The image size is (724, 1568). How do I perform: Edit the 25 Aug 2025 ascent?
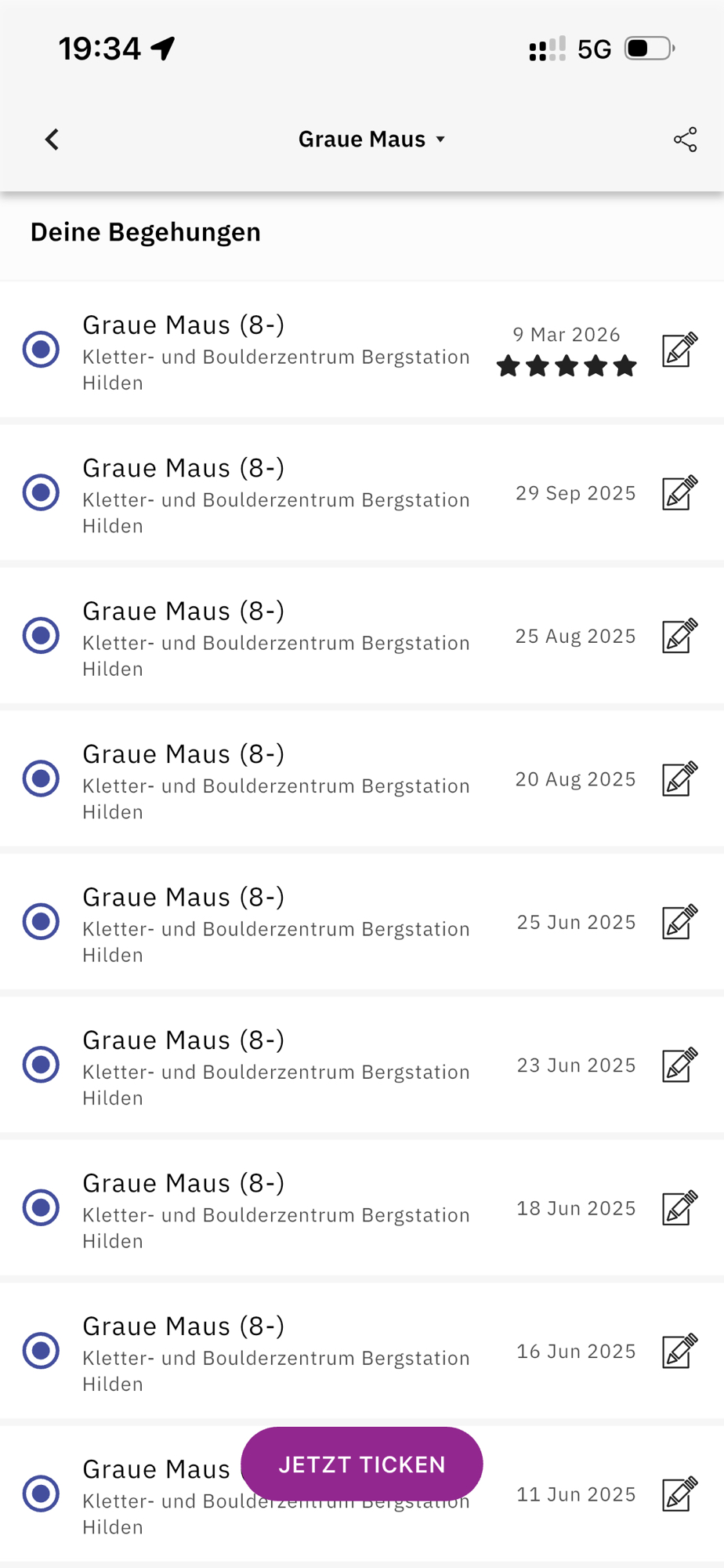pos(679,636)
